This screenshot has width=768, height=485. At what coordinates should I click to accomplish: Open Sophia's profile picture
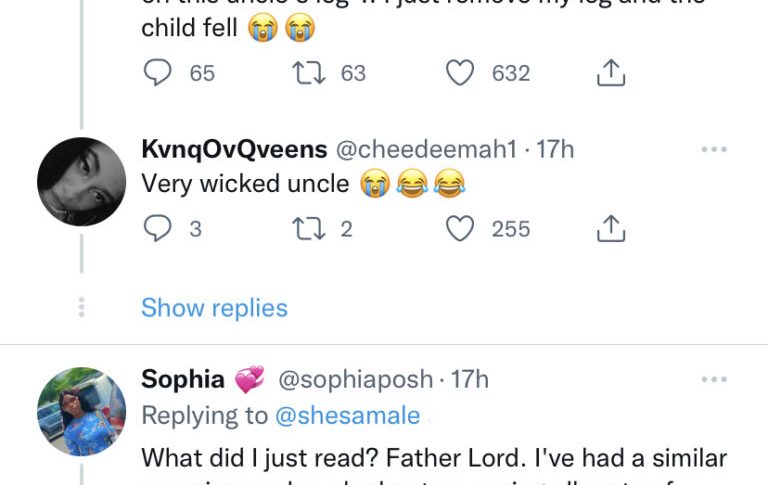pyautogui.click(x=81, y=412)
